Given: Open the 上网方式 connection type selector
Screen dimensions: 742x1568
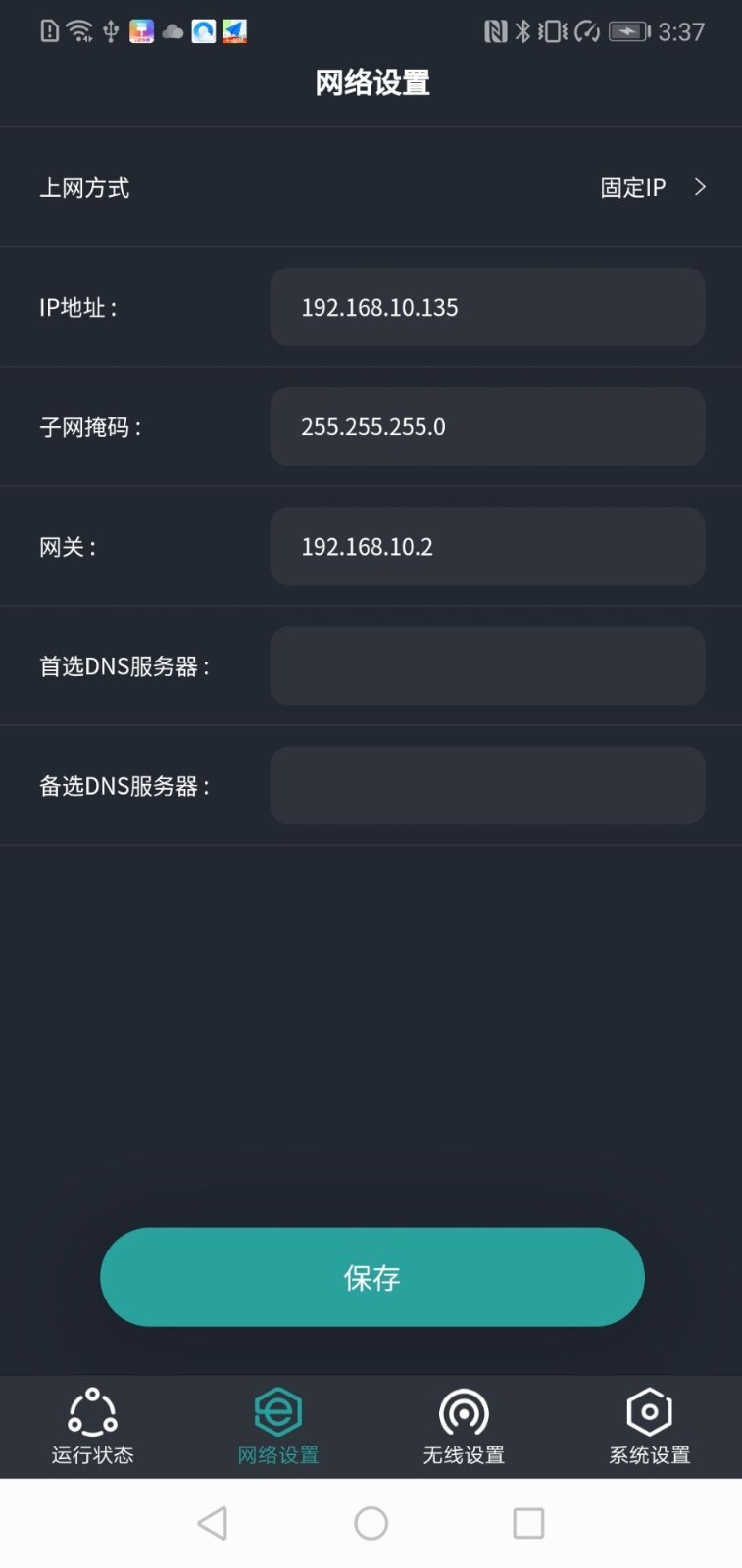Looking at the screenshot, I should point(372,186).
